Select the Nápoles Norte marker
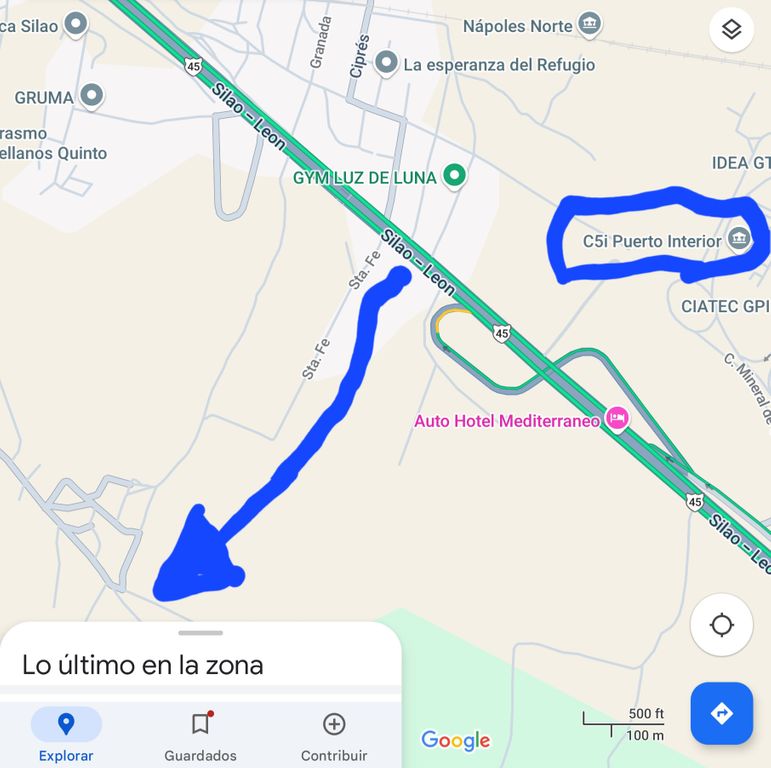This screenshot has width=771, height=768. (590, 23)
